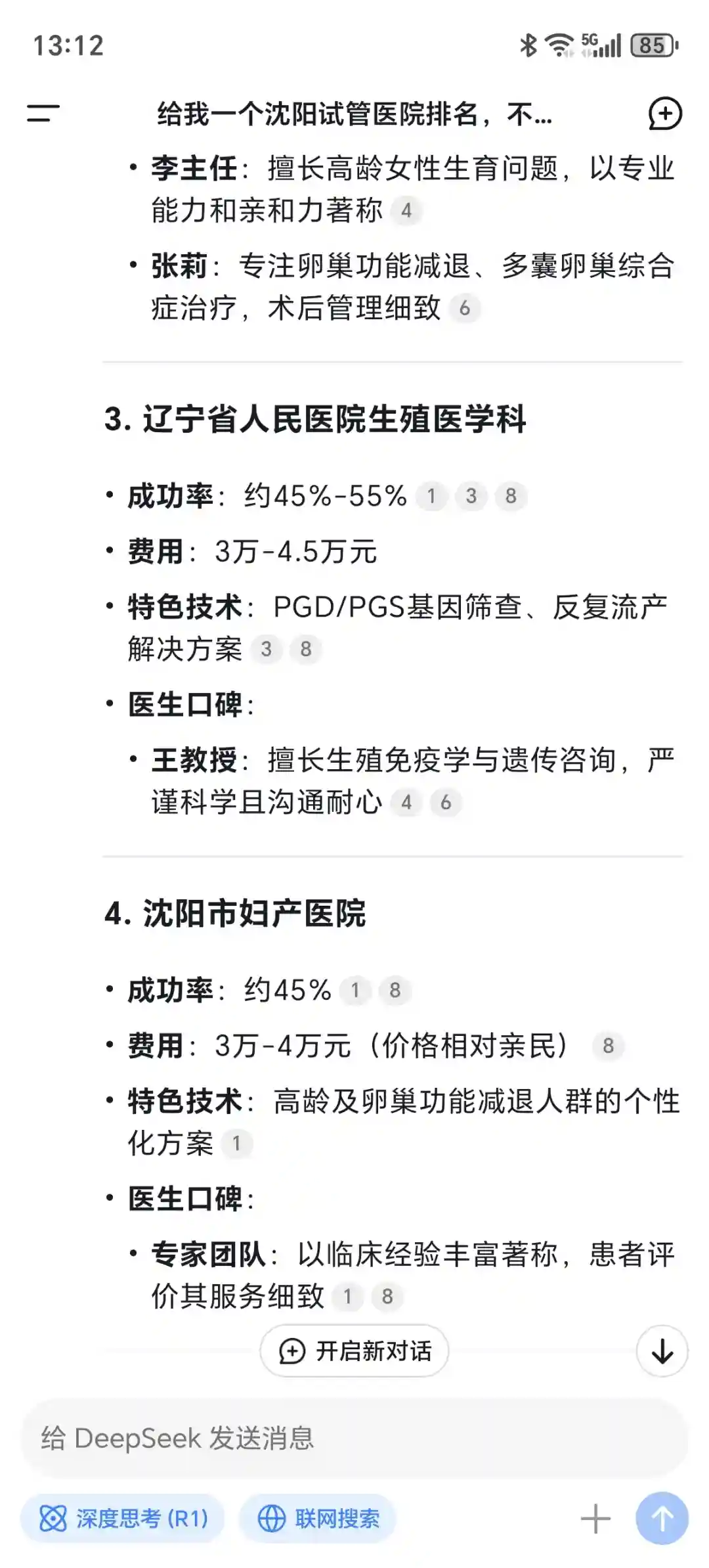The height and width of the screenshot is (1568, 709).
Task: Open citation 4 after 李主任 description
Action: [x=406, y=211]
